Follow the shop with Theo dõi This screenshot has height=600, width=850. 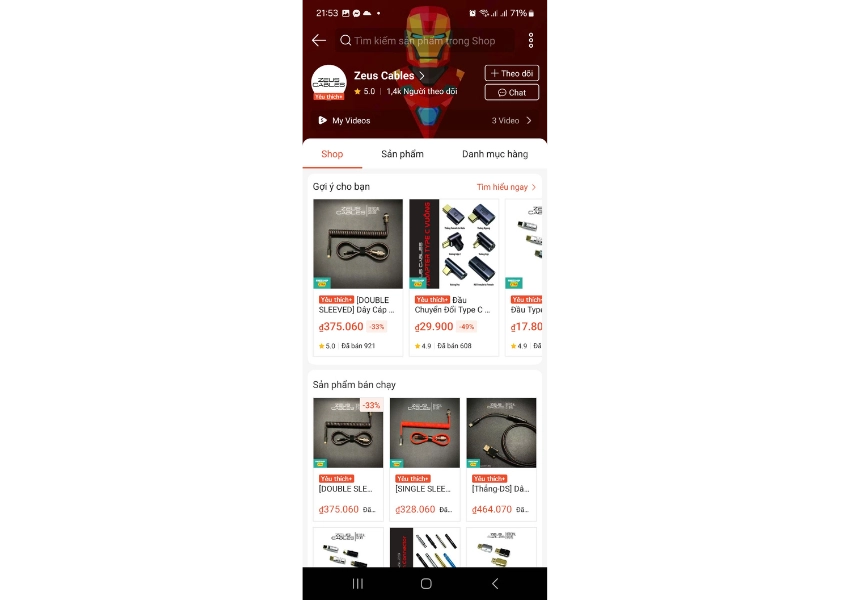coord(511,73)
